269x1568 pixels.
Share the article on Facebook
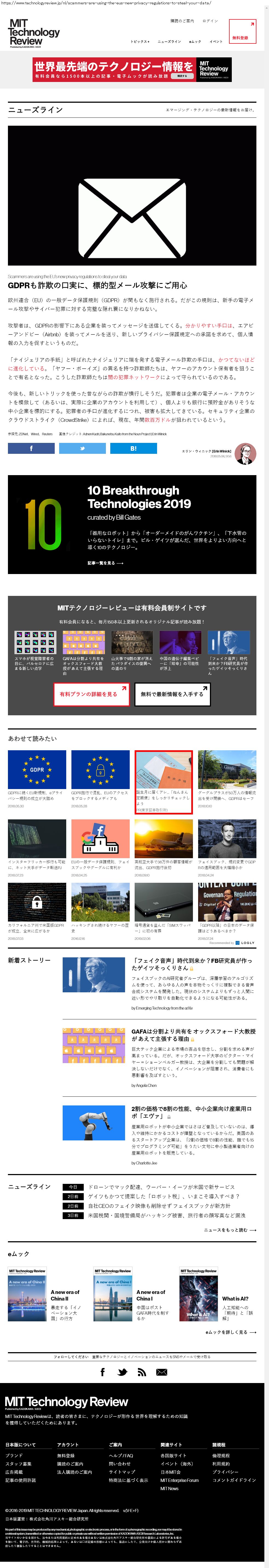[x=31, y=448]
